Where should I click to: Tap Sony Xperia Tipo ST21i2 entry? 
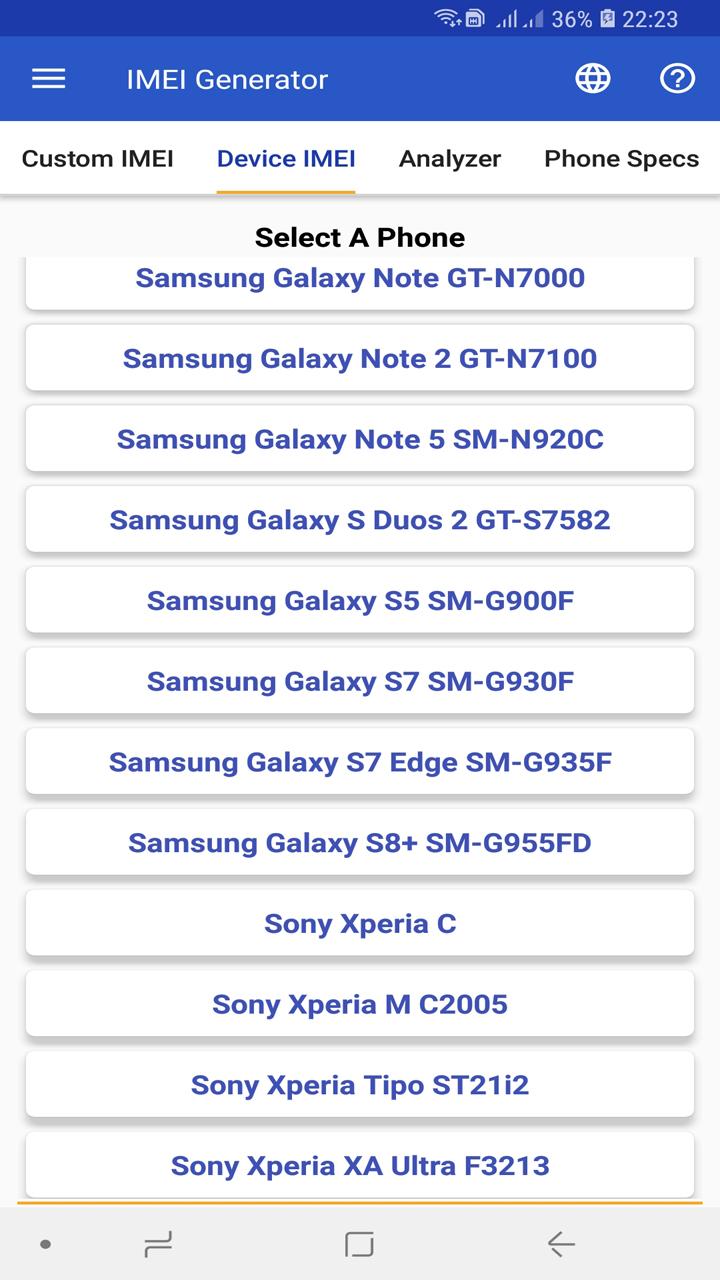coord(360,1084)
